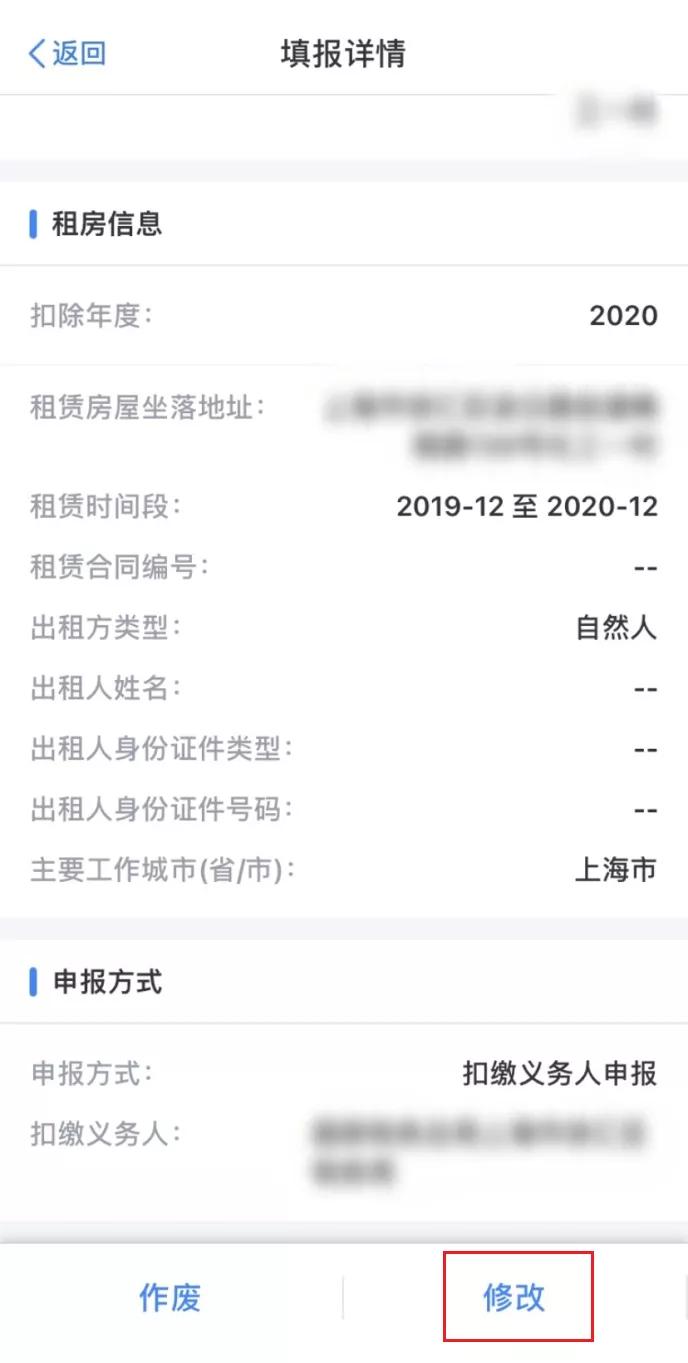
Task: Void the record with 作废
Action: pos(170,1297)
